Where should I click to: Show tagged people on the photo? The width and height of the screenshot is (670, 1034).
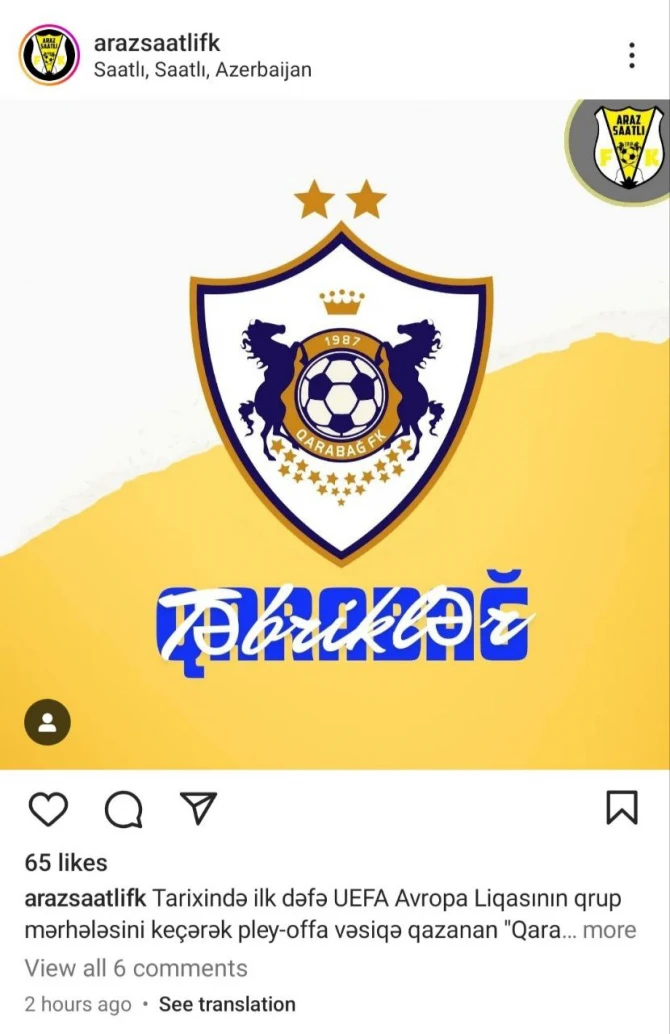47,722
